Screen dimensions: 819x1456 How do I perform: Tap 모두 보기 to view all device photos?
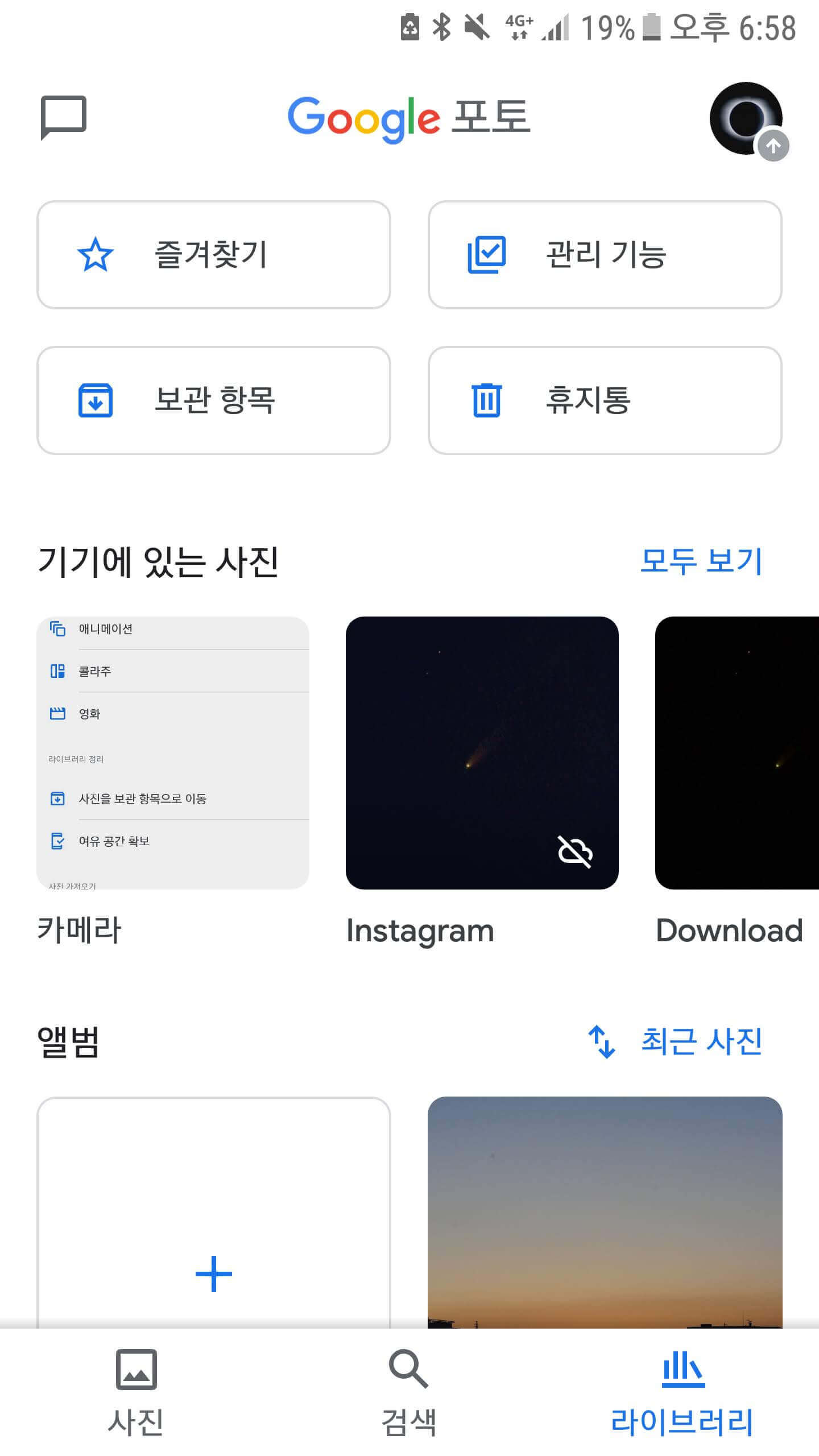[x=701, y=561]
